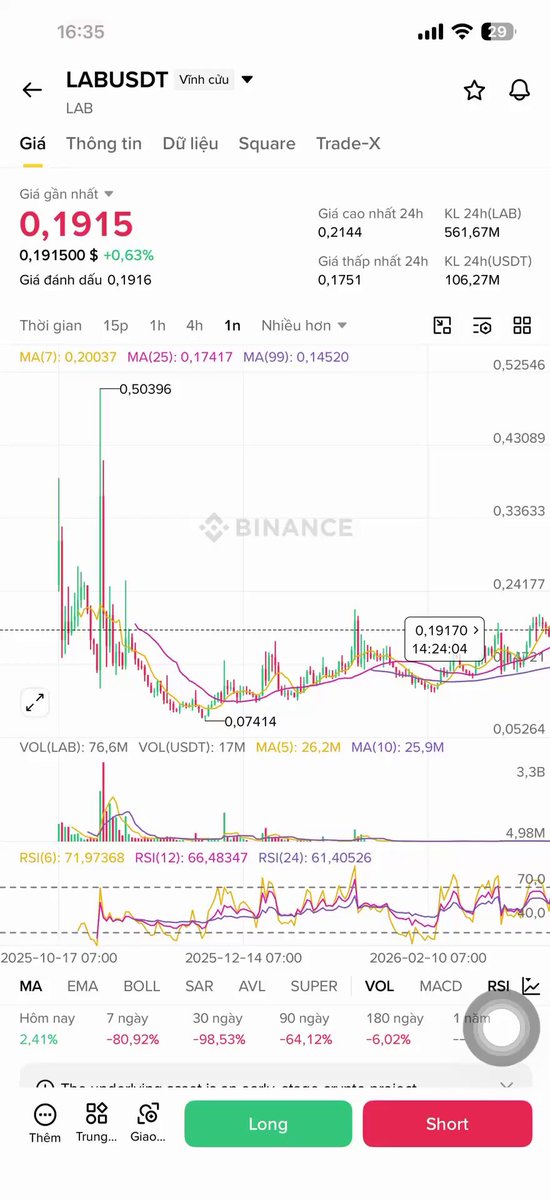Select the 15p chart interval
This screenshot has height=1200, width=550.
(115, 325)
